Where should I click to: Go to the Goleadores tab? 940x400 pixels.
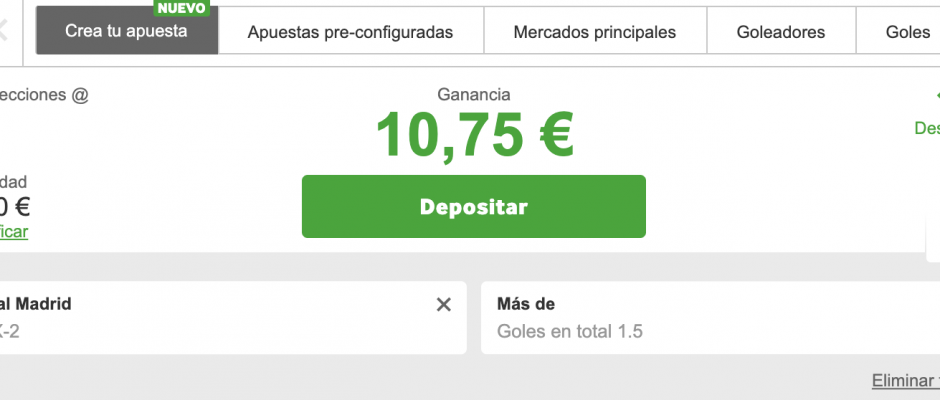pyautogui.click(x=780, y=32)
